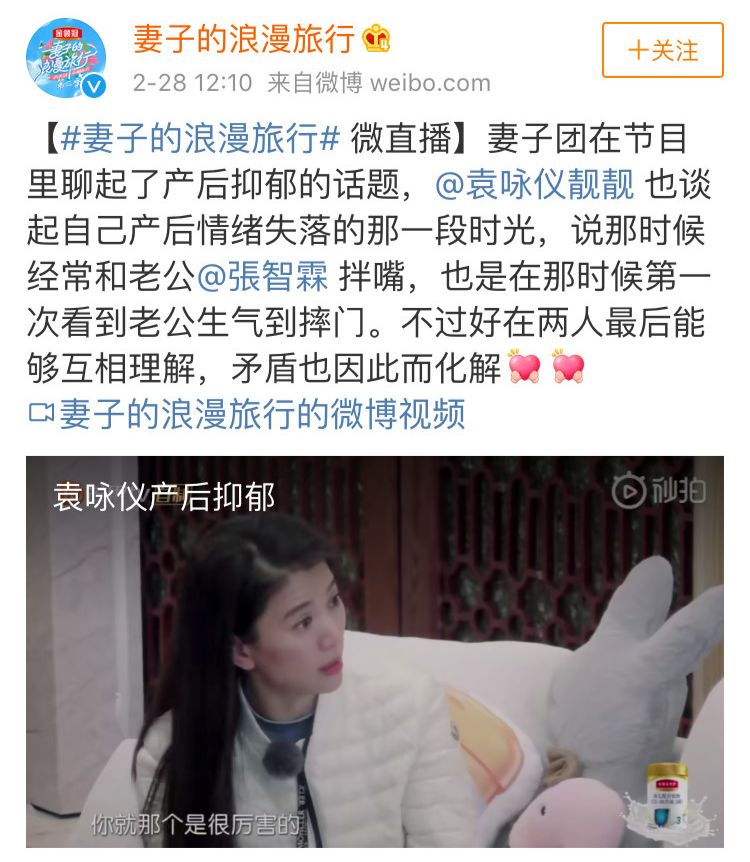Open the #妻子的浪漫旅行# hashtag topic

tap(201, 139)
